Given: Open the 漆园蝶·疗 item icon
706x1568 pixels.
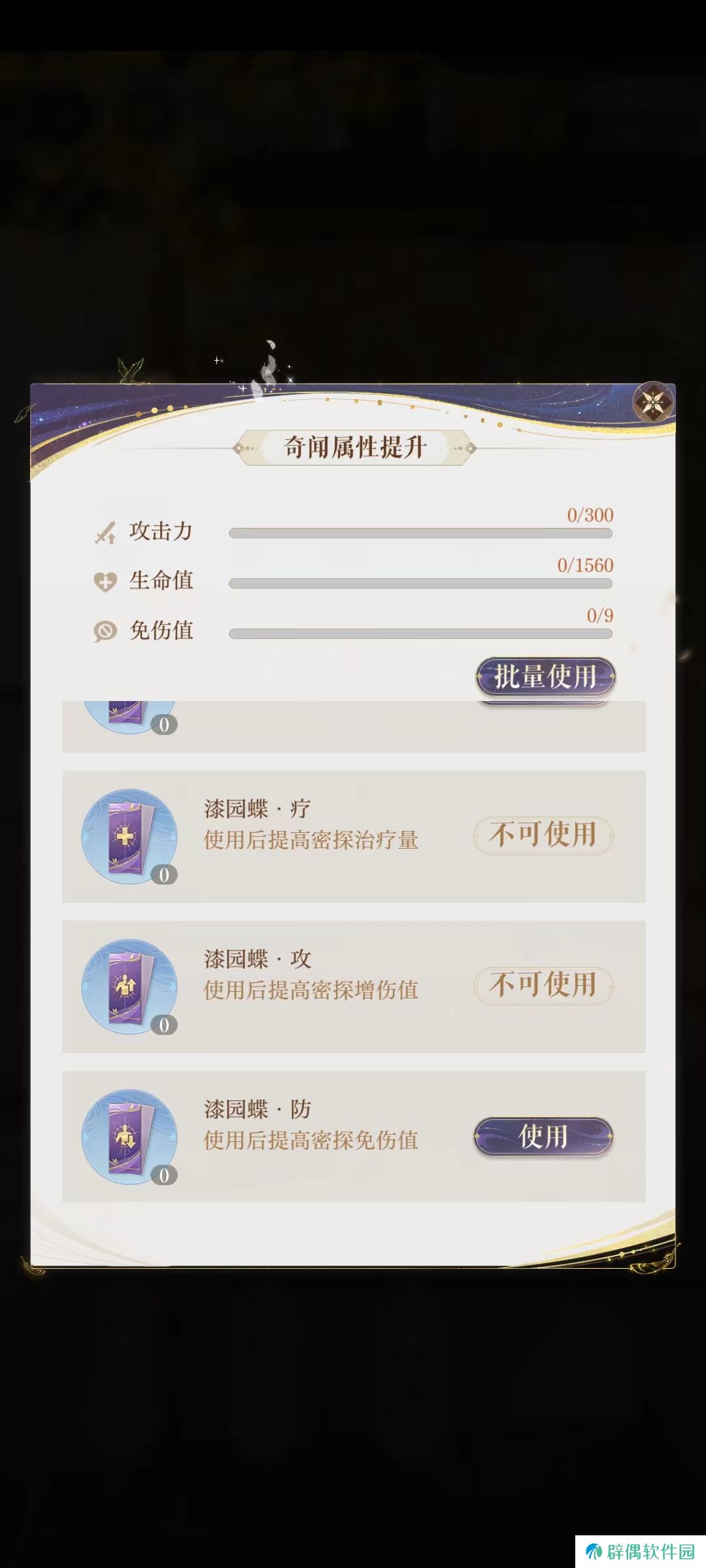Looking at the screenshot, I should [x=129, y=836].
